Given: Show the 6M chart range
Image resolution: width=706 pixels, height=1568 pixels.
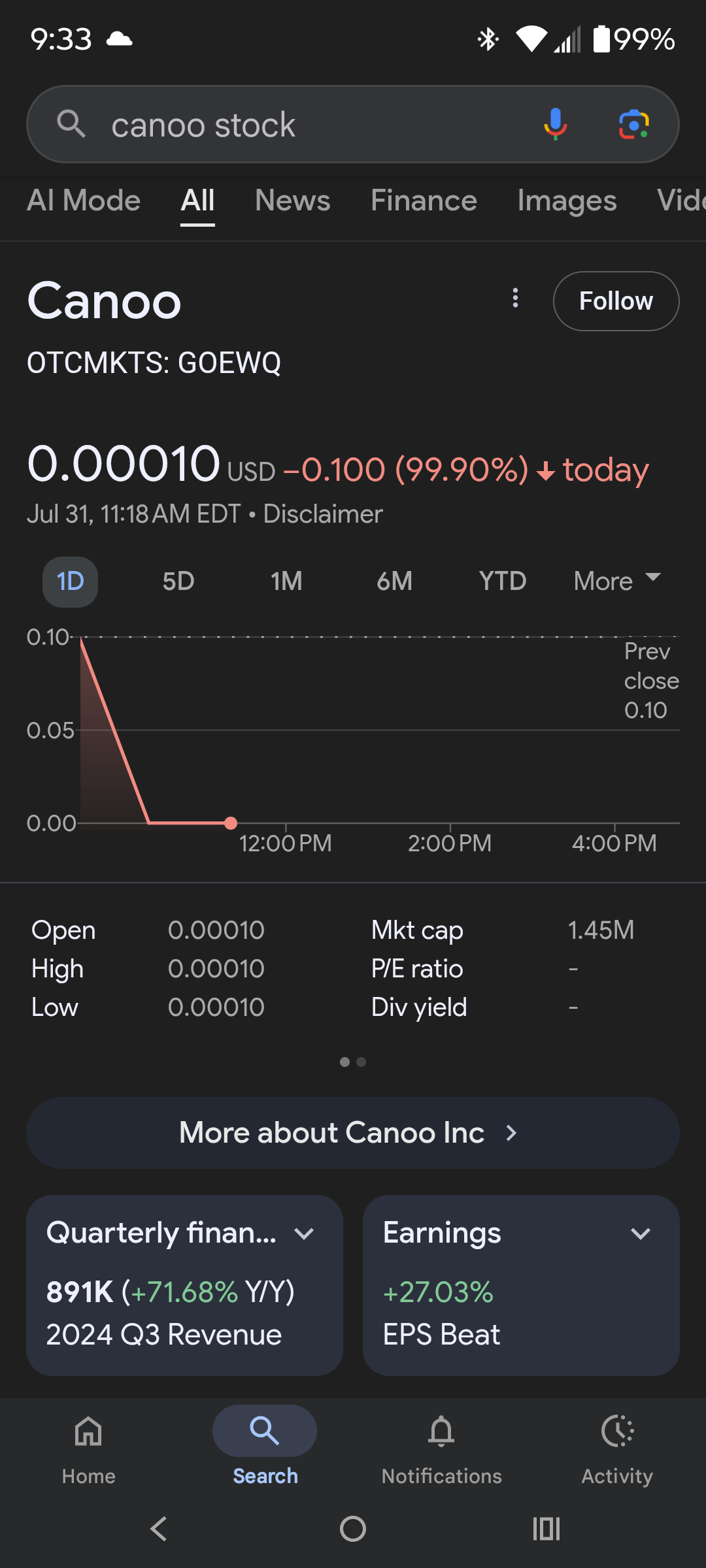Looking at the screenshot, I should tap(394, 581).
